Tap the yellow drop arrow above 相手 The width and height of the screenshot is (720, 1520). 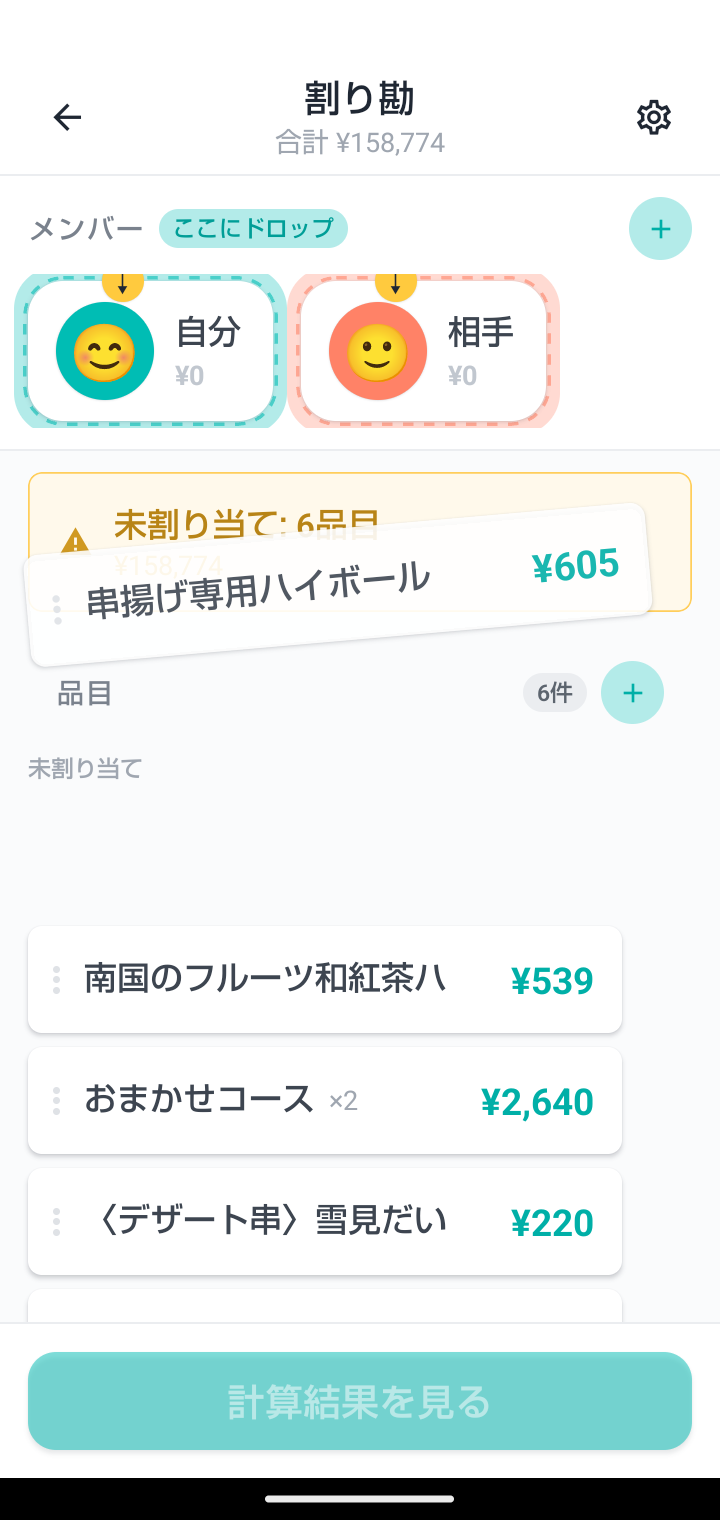coord(395,283)
